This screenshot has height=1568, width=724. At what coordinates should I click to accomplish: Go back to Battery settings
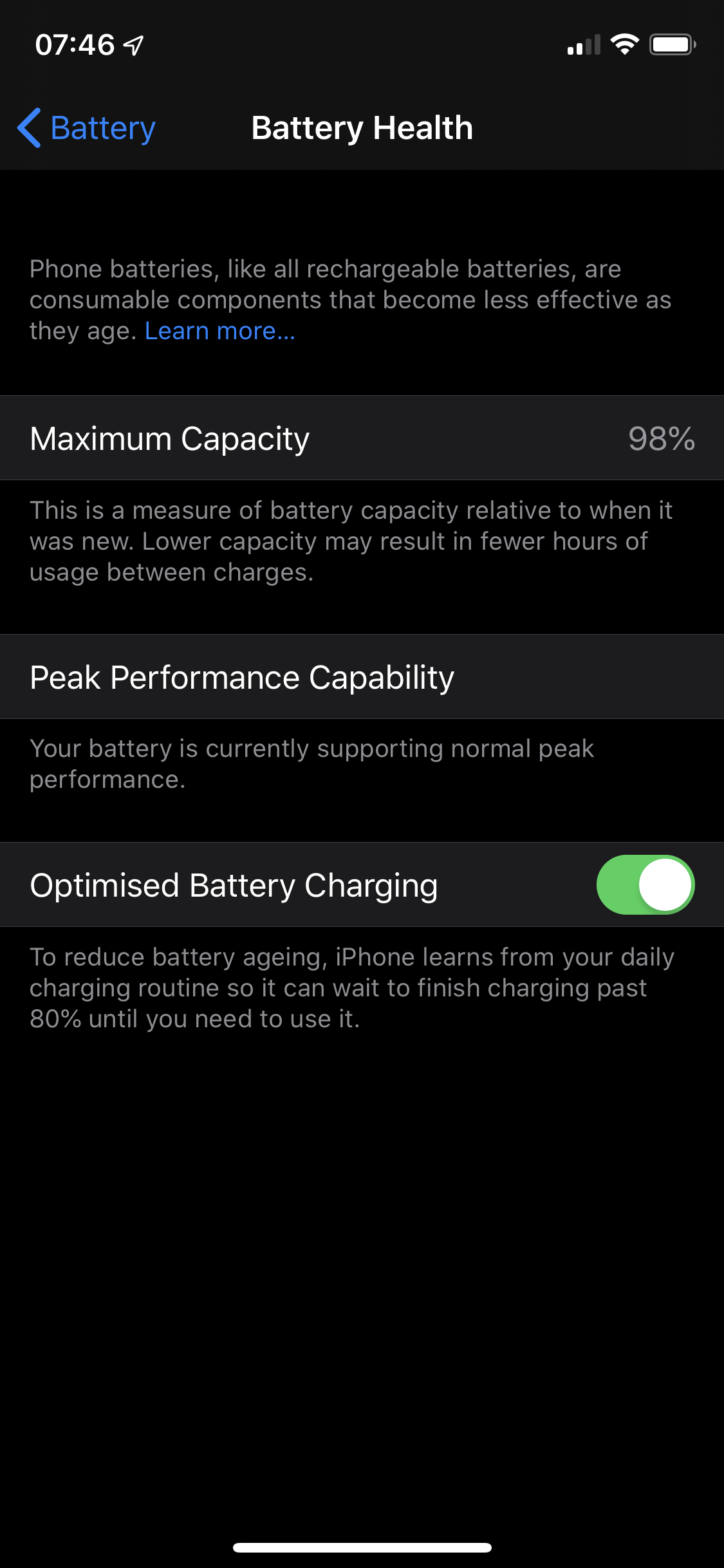(87, 128)
